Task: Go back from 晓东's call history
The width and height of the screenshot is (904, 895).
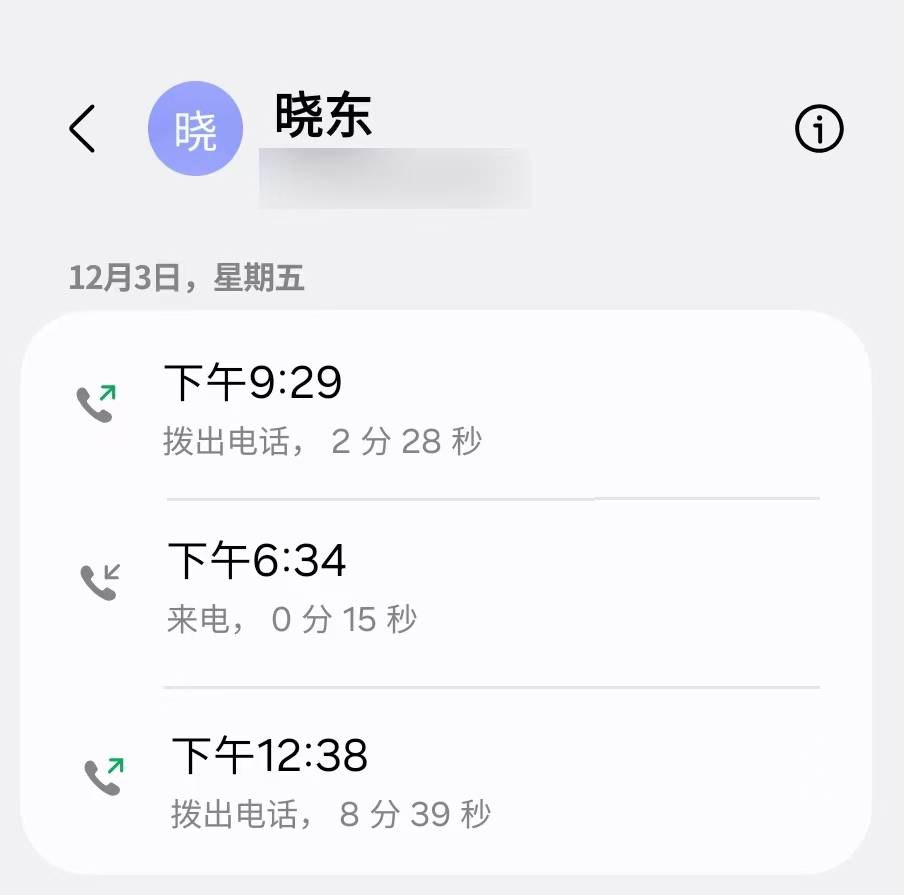Action: point(82,129)
